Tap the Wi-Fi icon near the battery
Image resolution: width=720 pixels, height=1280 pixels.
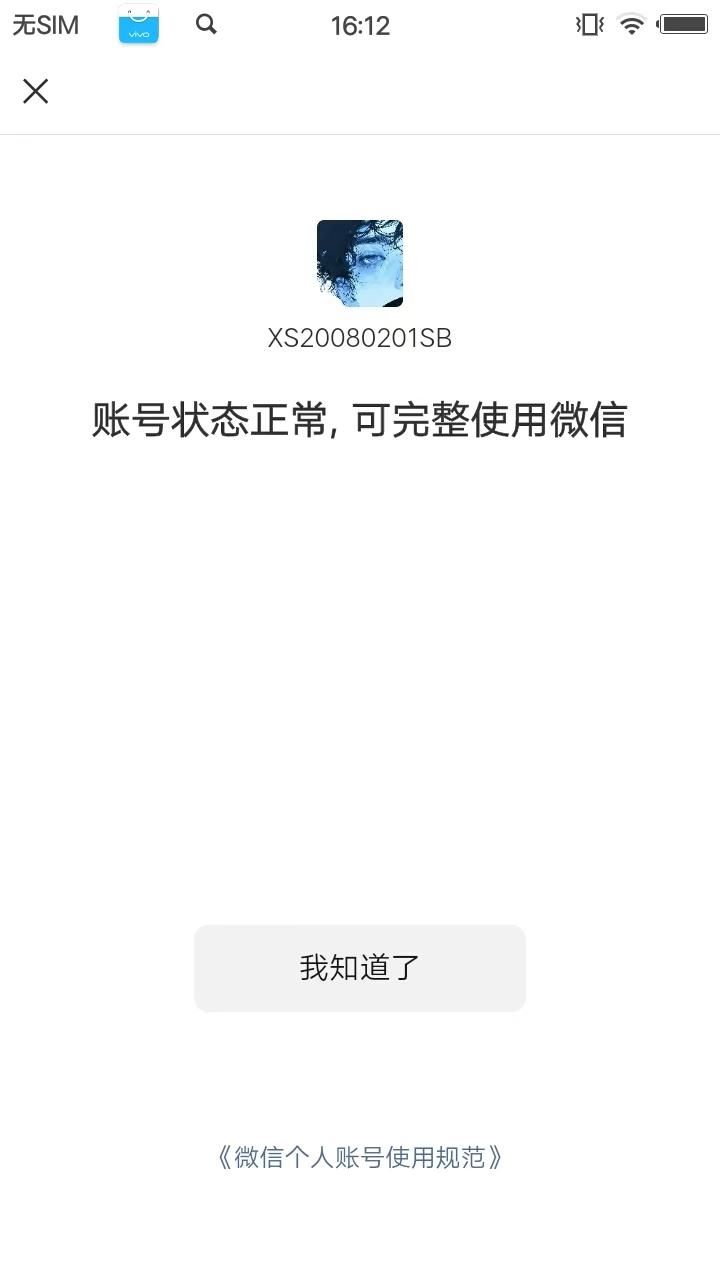pos(631,25)
